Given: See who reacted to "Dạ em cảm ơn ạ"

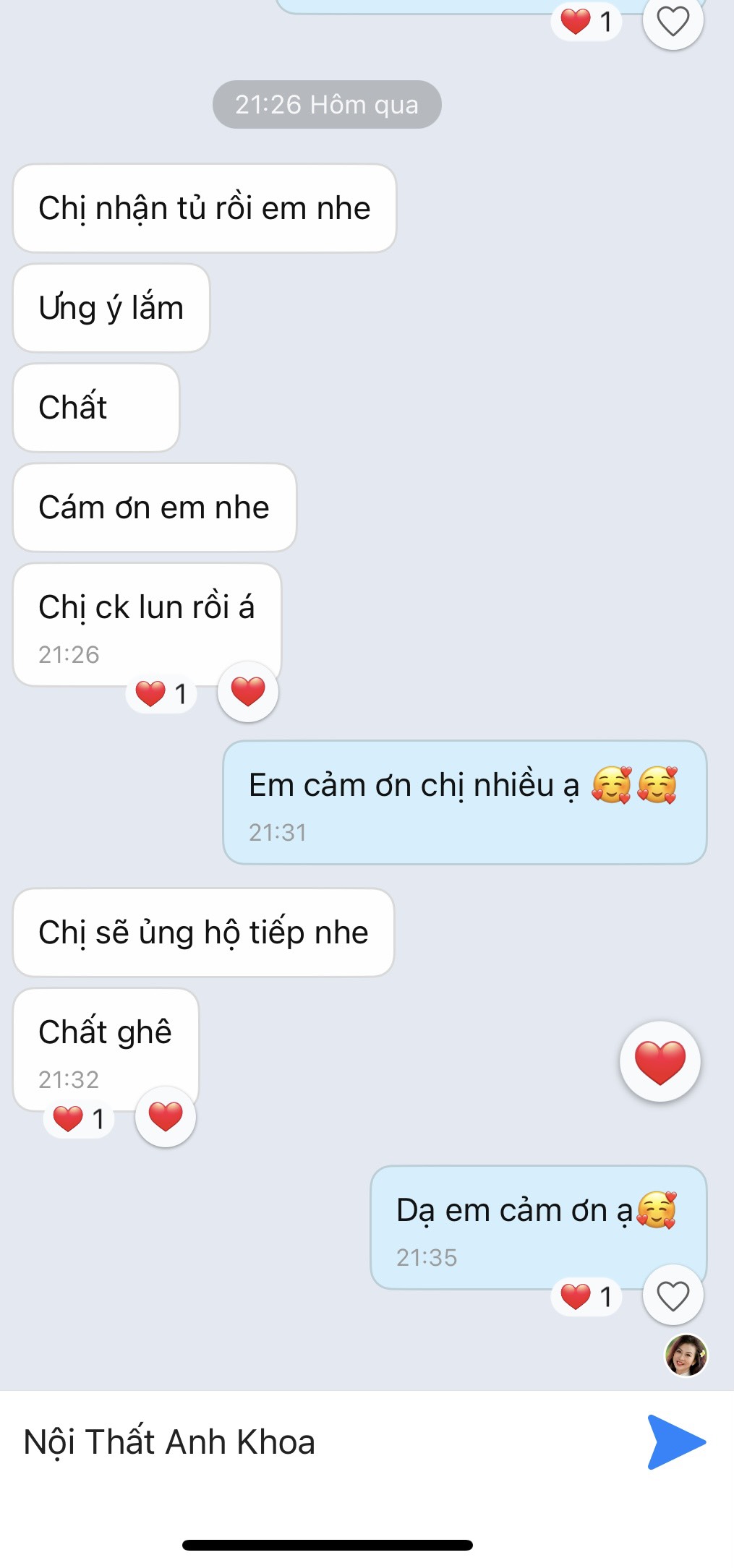Looking at the screenshot, I should (x=586, y=1297).
